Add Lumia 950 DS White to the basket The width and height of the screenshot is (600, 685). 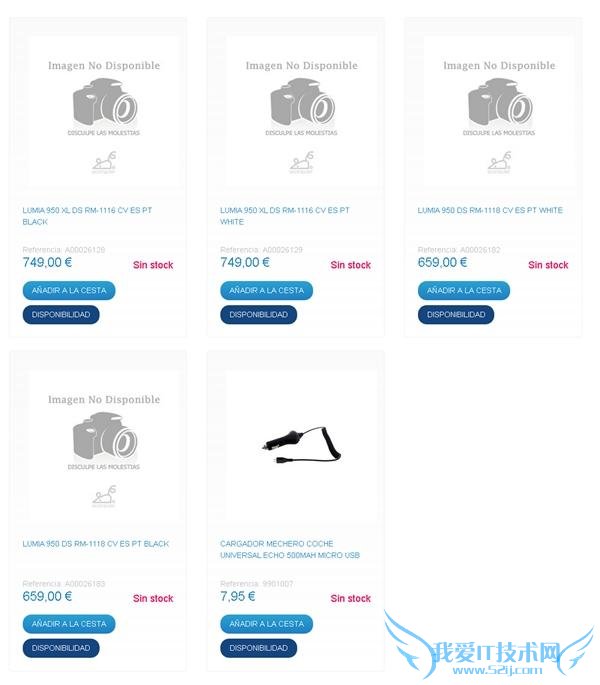463,290
